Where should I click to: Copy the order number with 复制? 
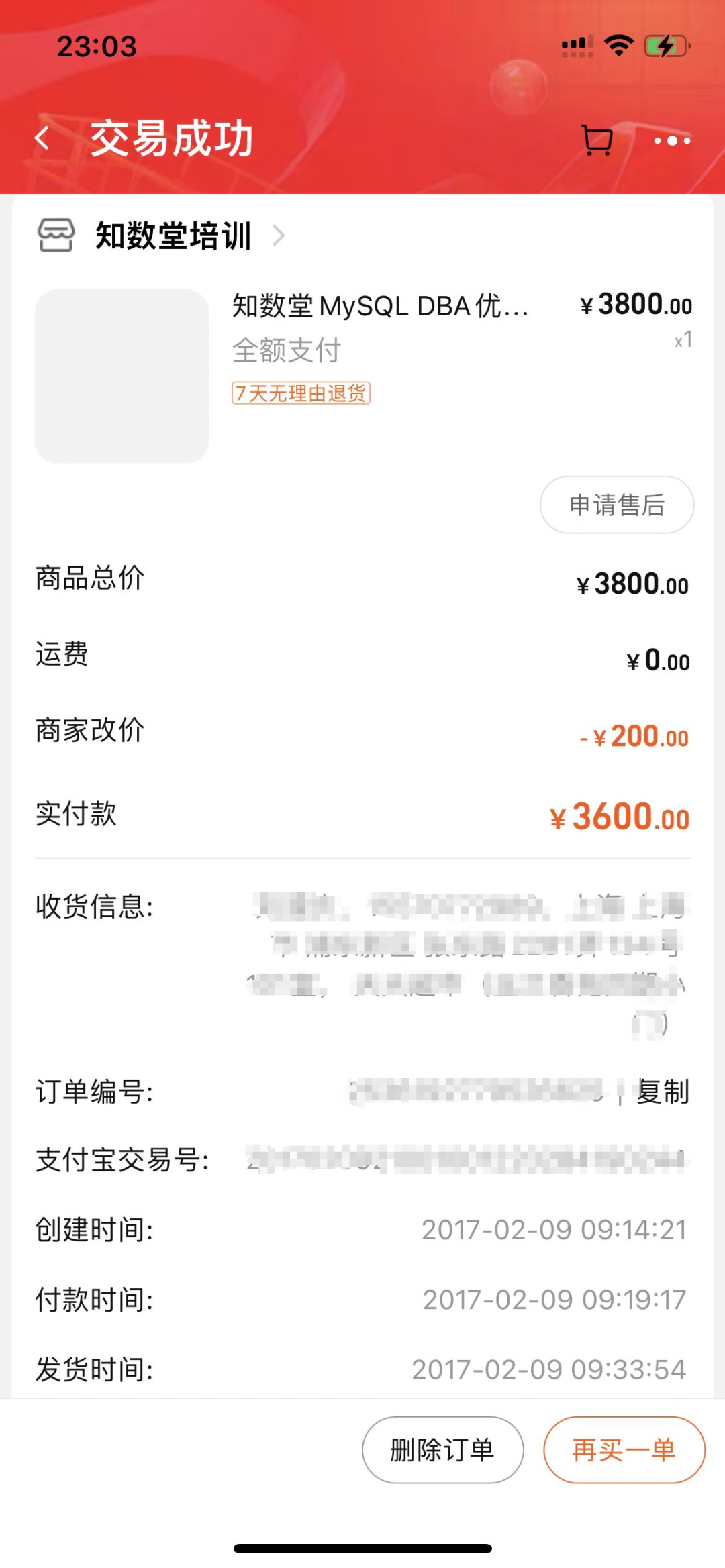(663, 1092)
